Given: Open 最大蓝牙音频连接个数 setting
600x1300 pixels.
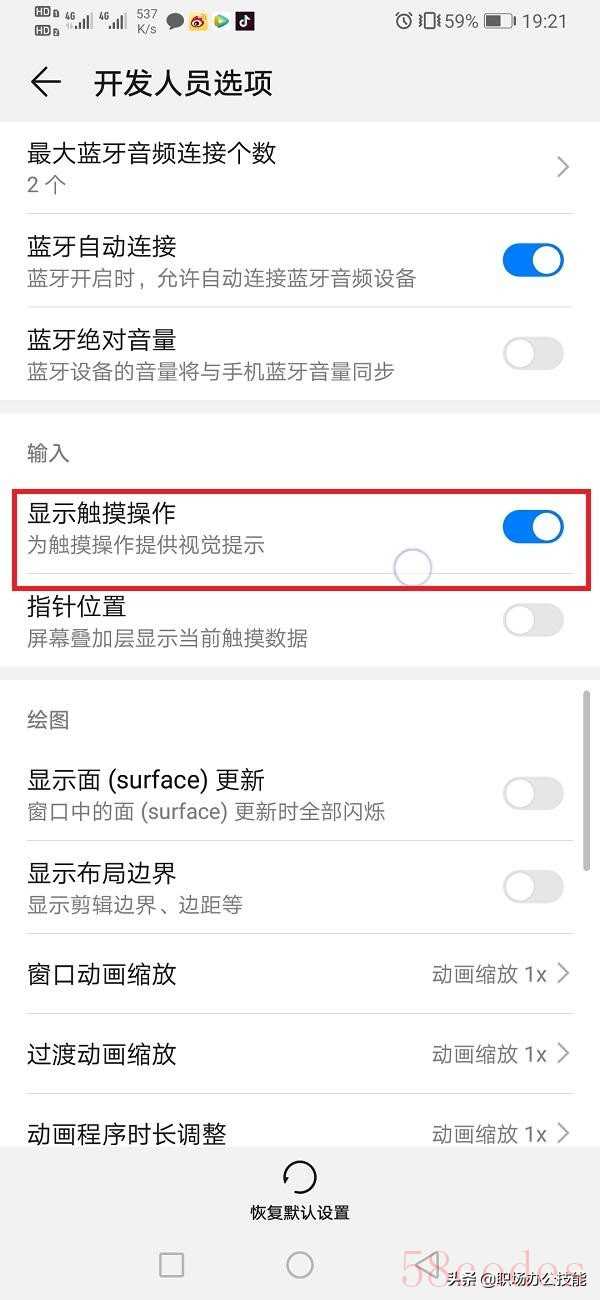Looking at the screenshot, I should tap(300, 167).
